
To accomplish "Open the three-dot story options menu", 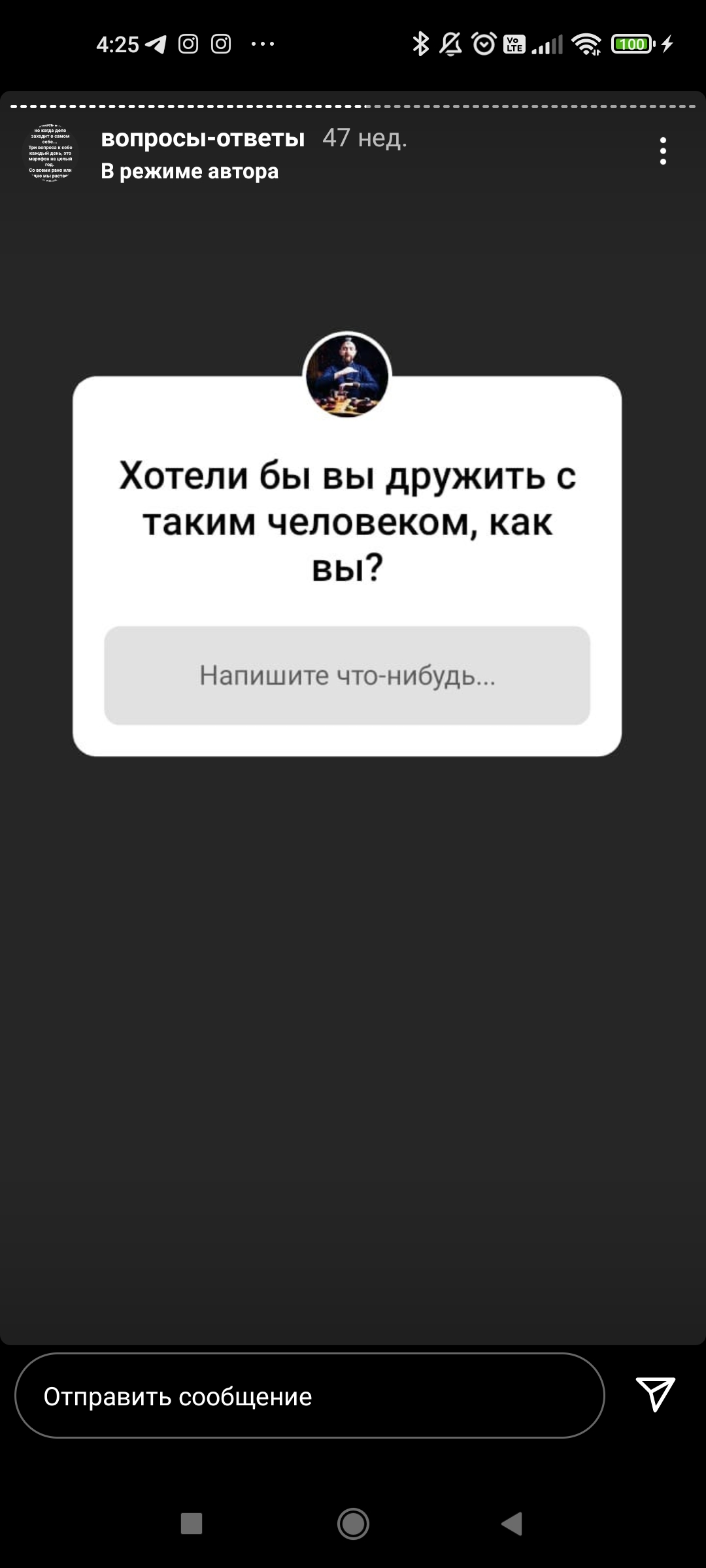I will tap(663, 151).
